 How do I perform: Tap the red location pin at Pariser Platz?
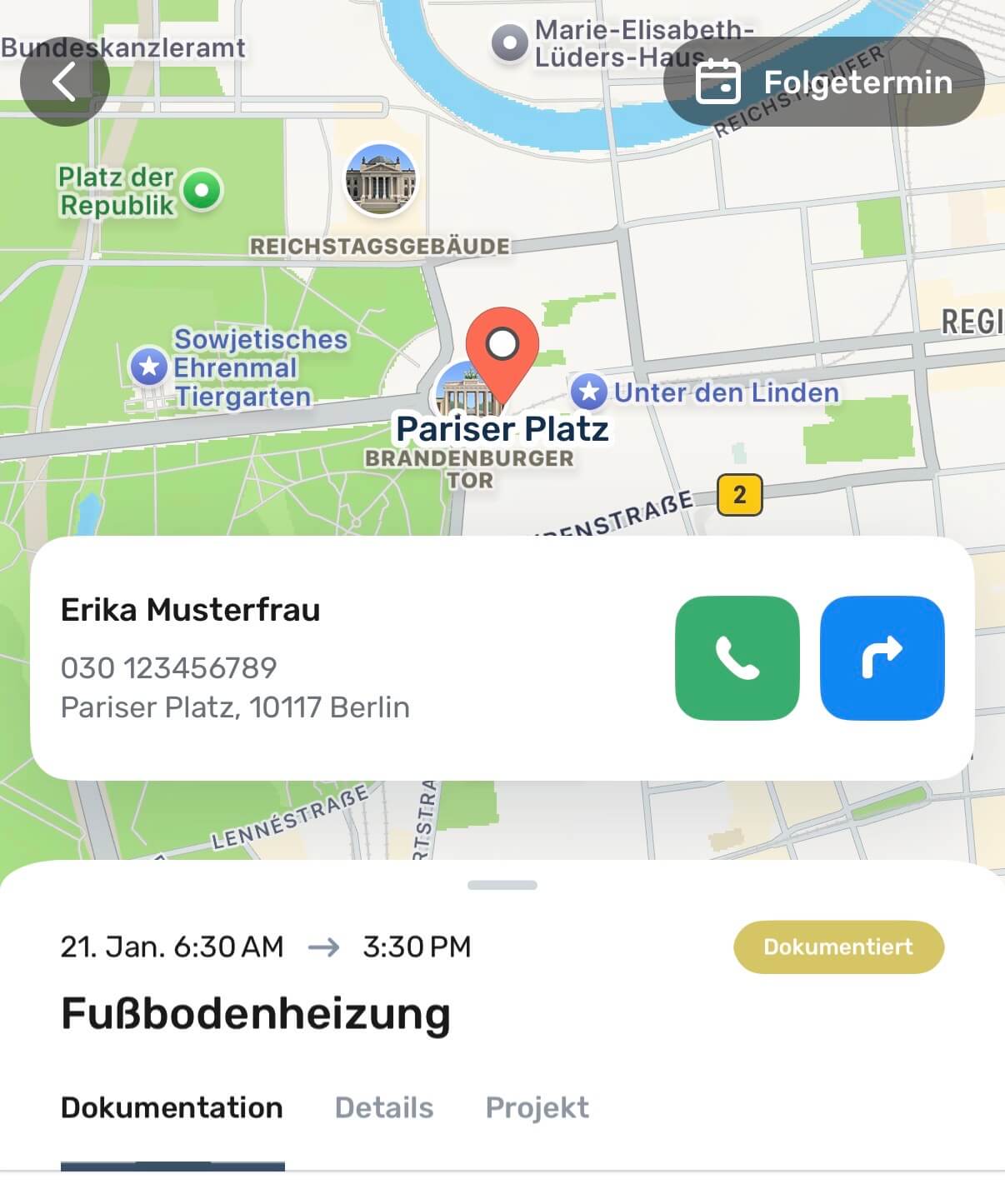502,347
